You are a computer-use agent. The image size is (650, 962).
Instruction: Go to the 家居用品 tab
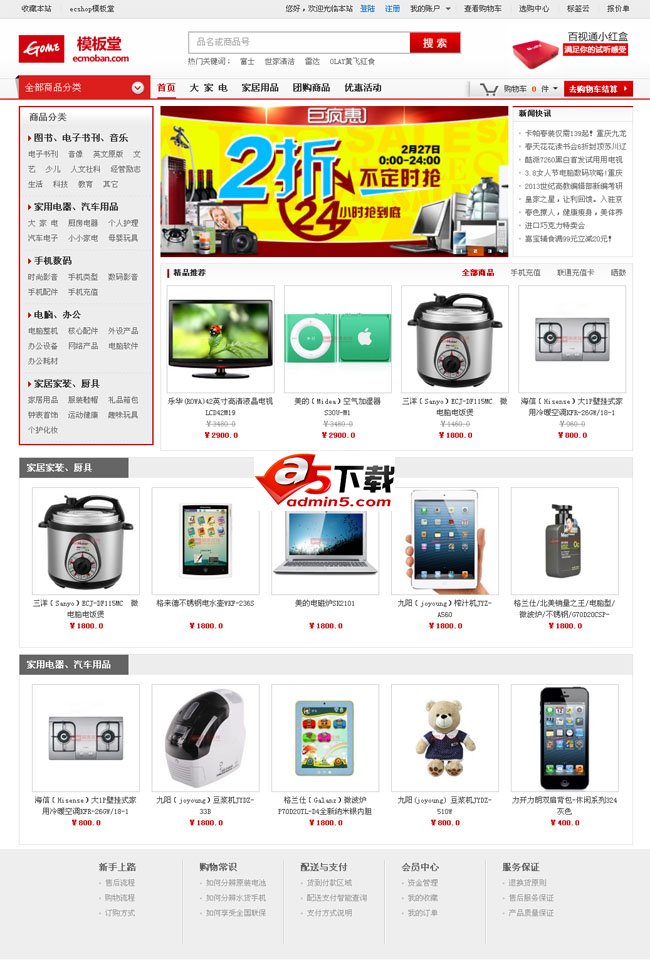coord(260,88)
